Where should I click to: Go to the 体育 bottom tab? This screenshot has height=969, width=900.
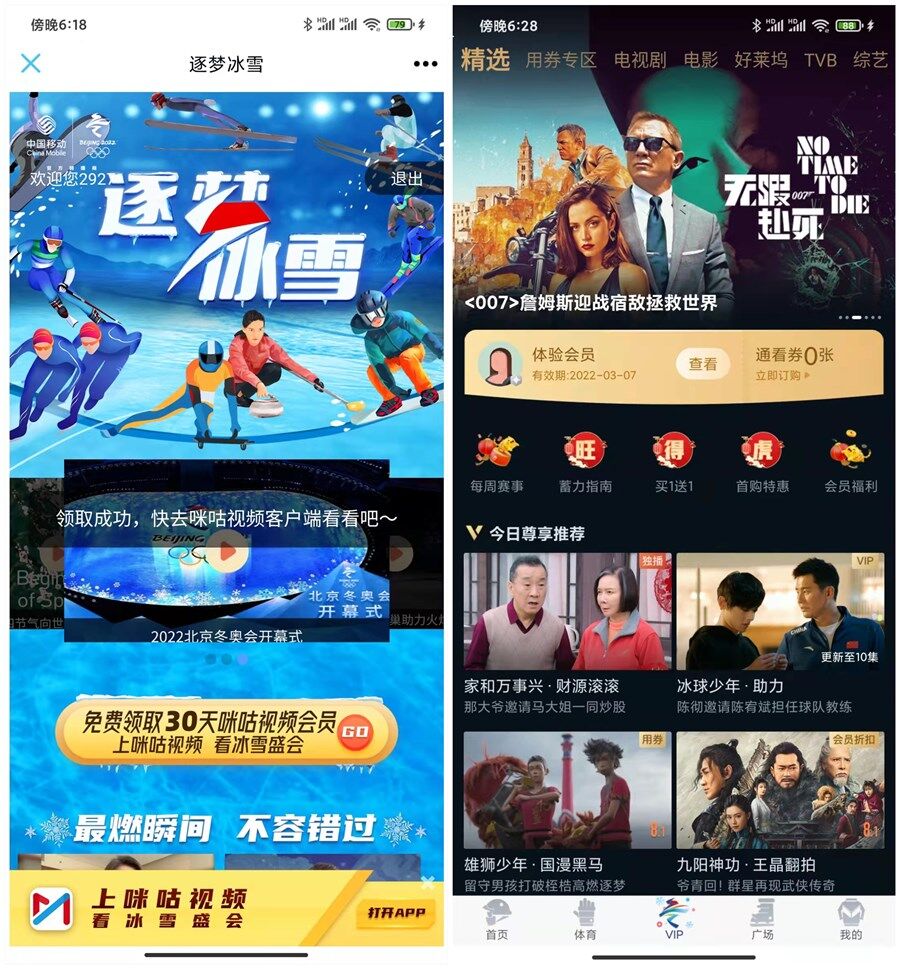pyautogui.click(x=585, y=919)
